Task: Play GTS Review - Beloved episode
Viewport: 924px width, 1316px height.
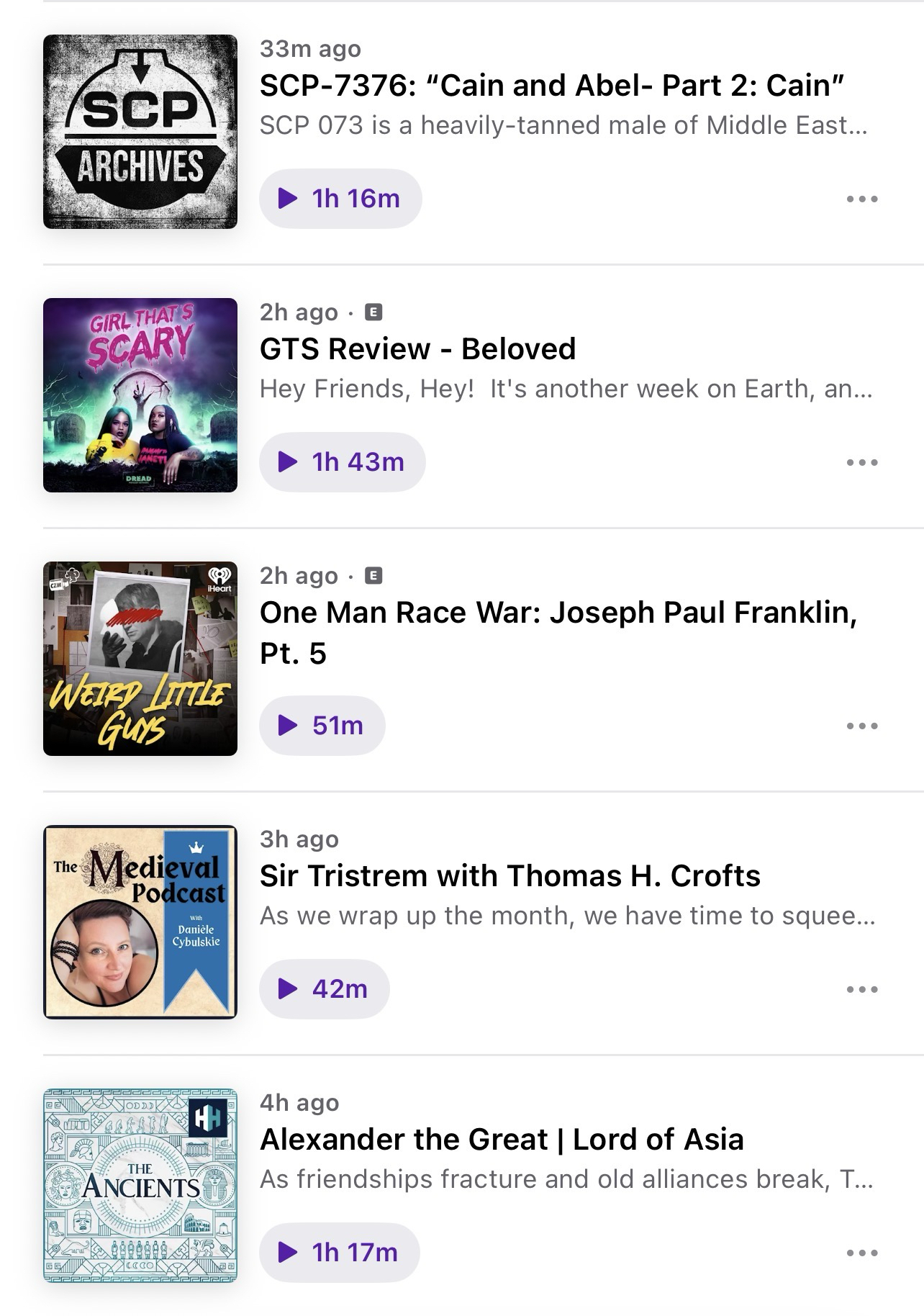Action: click(x=342, y=462)
